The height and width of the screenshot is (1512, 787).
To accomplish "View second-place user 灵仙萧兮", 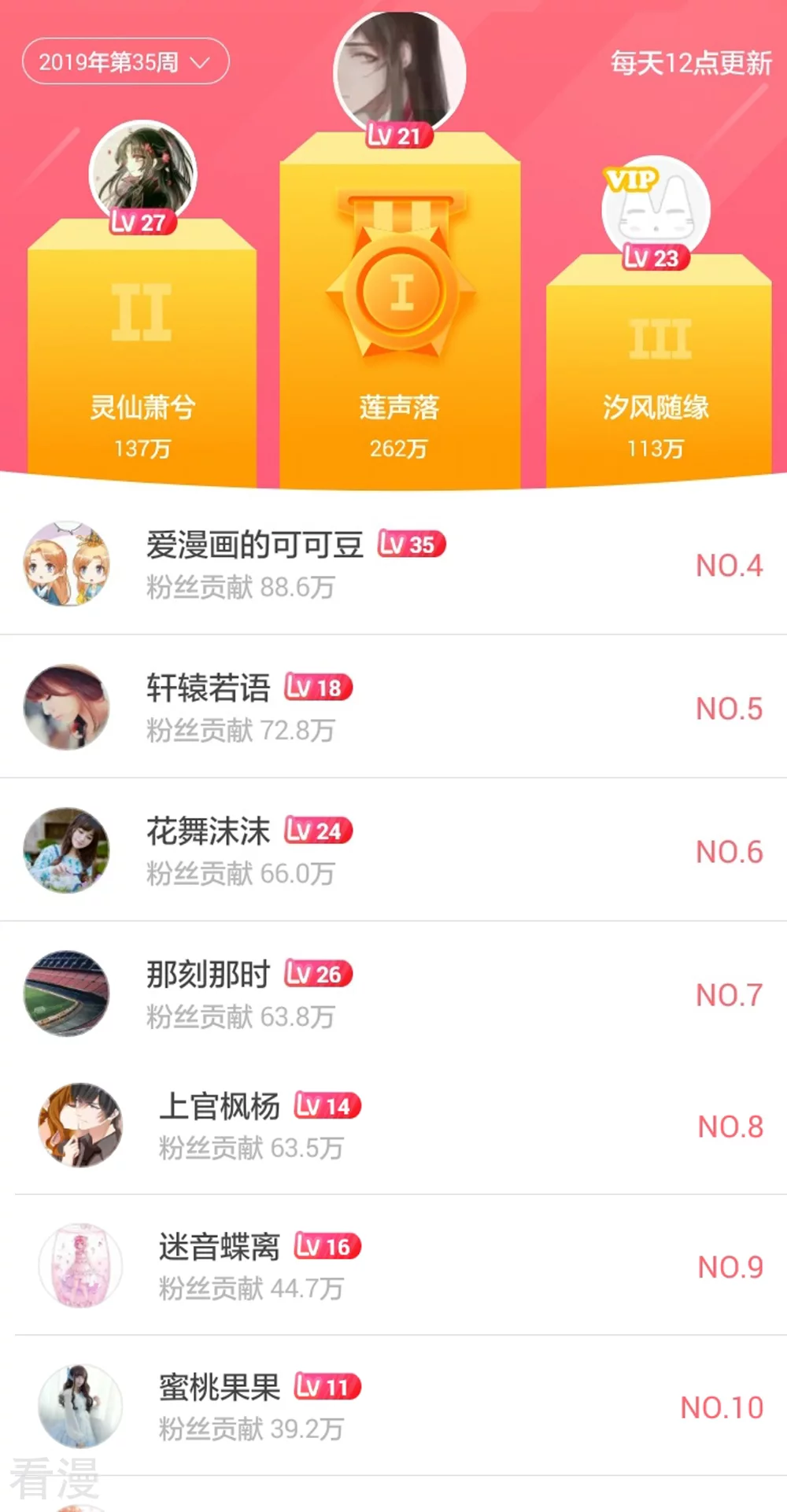I will pyautogui.click(x=142, y=172).
